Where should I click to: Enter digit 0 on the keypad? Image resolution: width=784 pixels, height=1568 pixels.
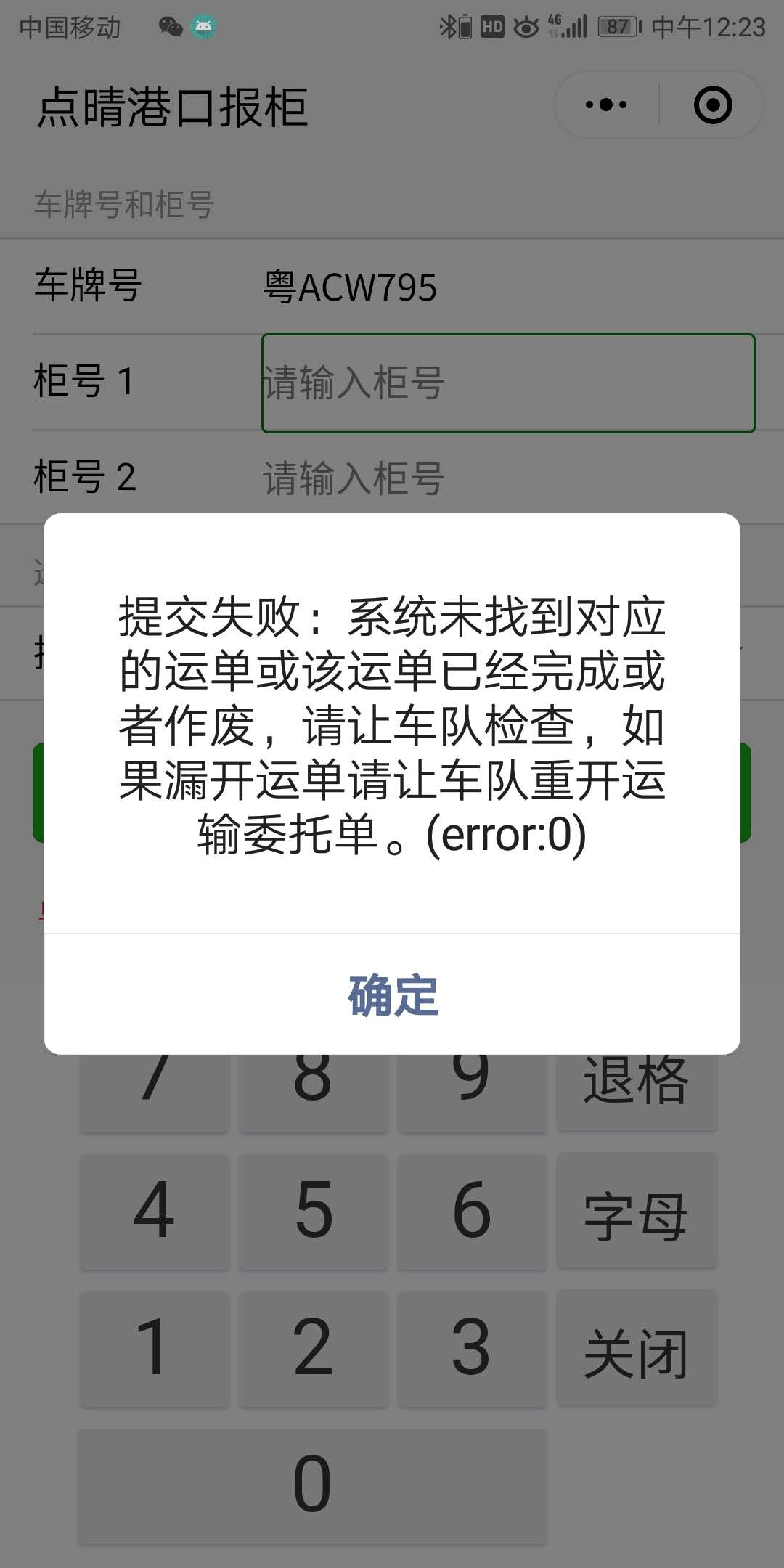[312, 1485]
